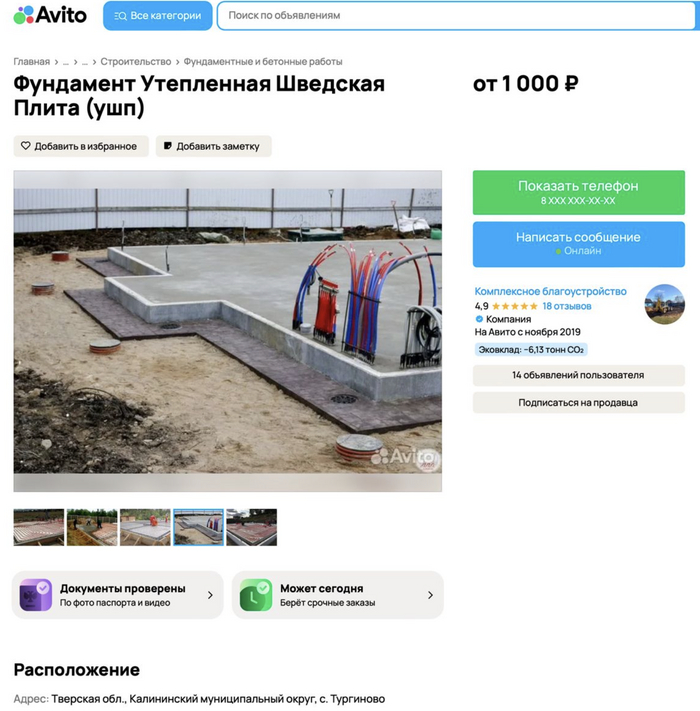The height and width of the screenshot is (711, 700).
Task: Select the last photo thumbnail
Action: 251,527
